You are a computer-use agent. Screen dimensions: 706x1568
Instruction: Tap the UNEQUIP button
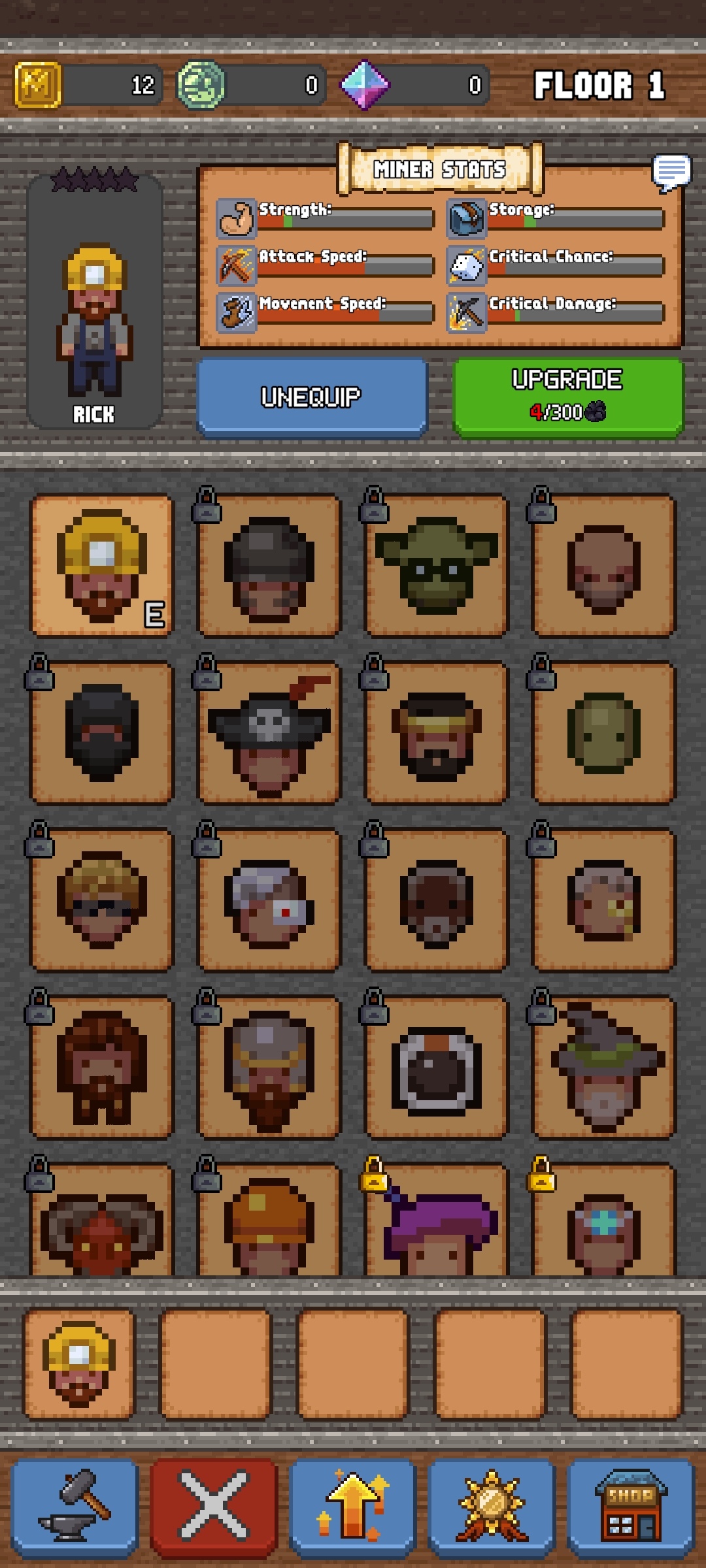(312, 397)
